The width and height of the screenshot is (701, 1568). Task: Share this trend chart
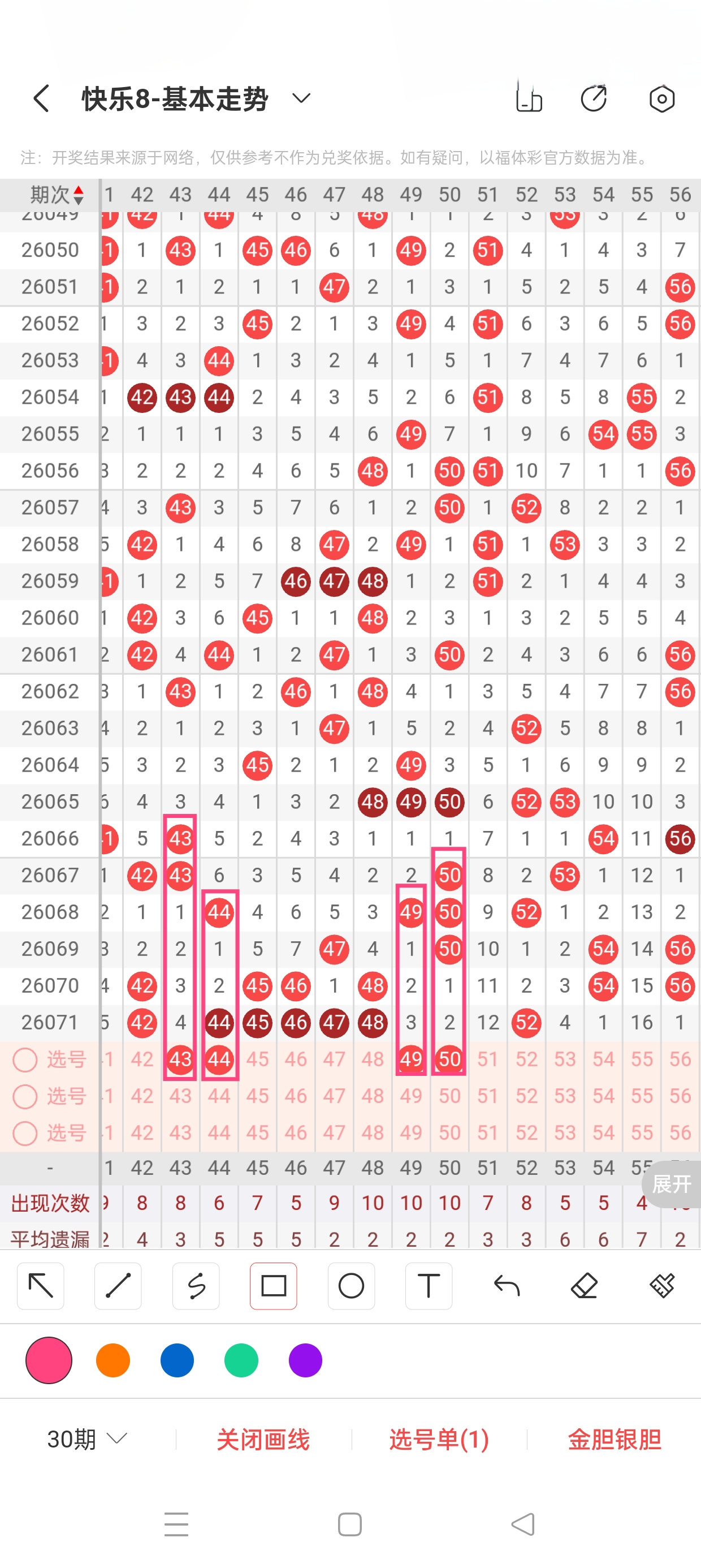tap(593, 98)
